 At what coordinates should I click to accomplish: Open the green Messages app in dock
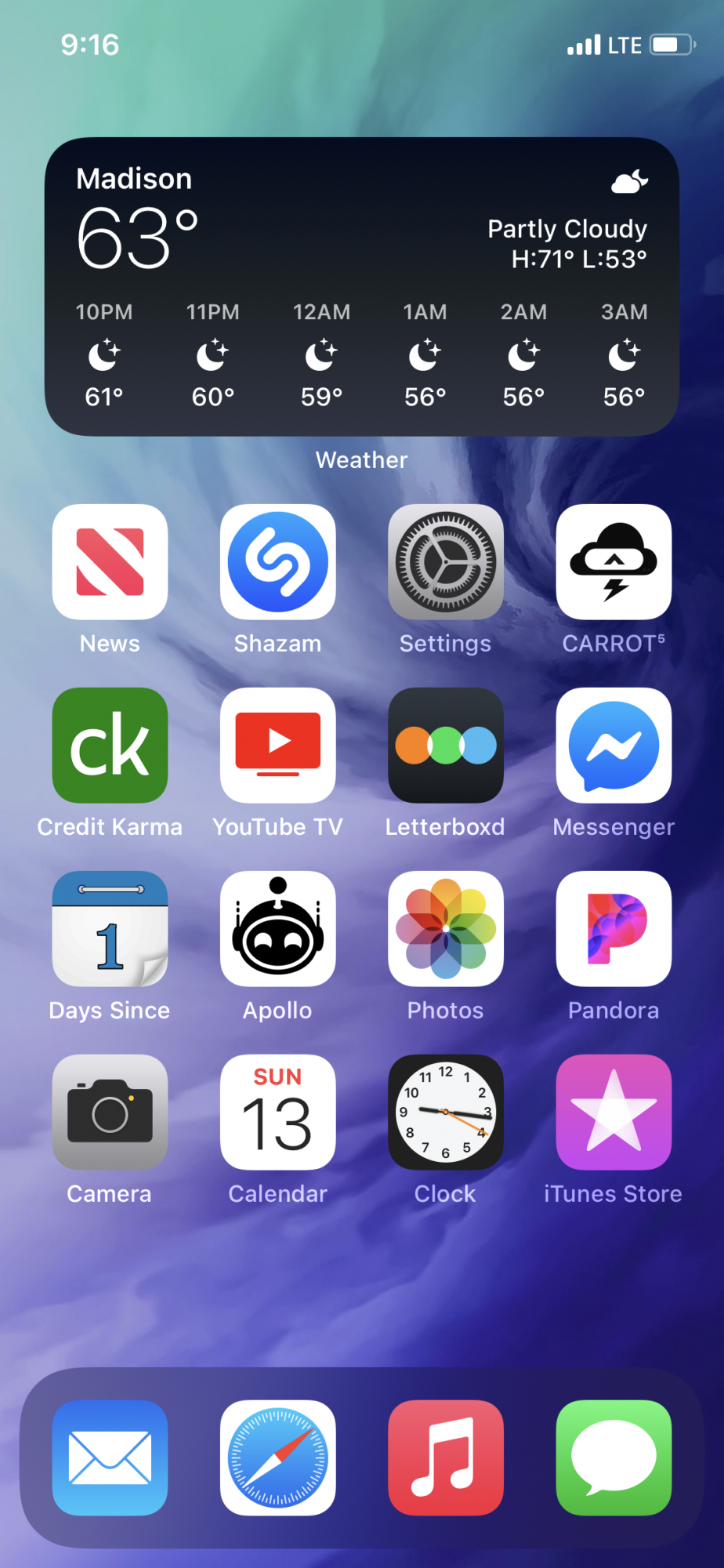coord(614,1457)
